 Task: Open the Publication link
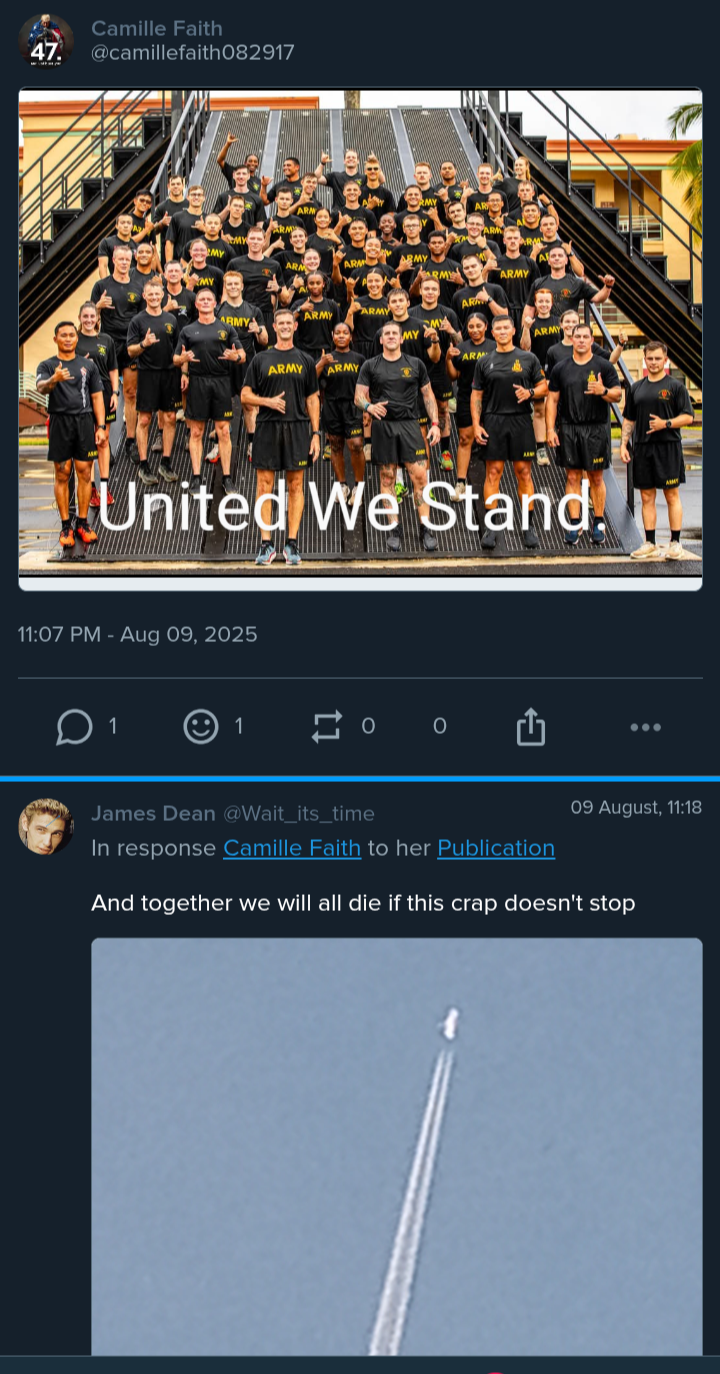coord(495,848)
